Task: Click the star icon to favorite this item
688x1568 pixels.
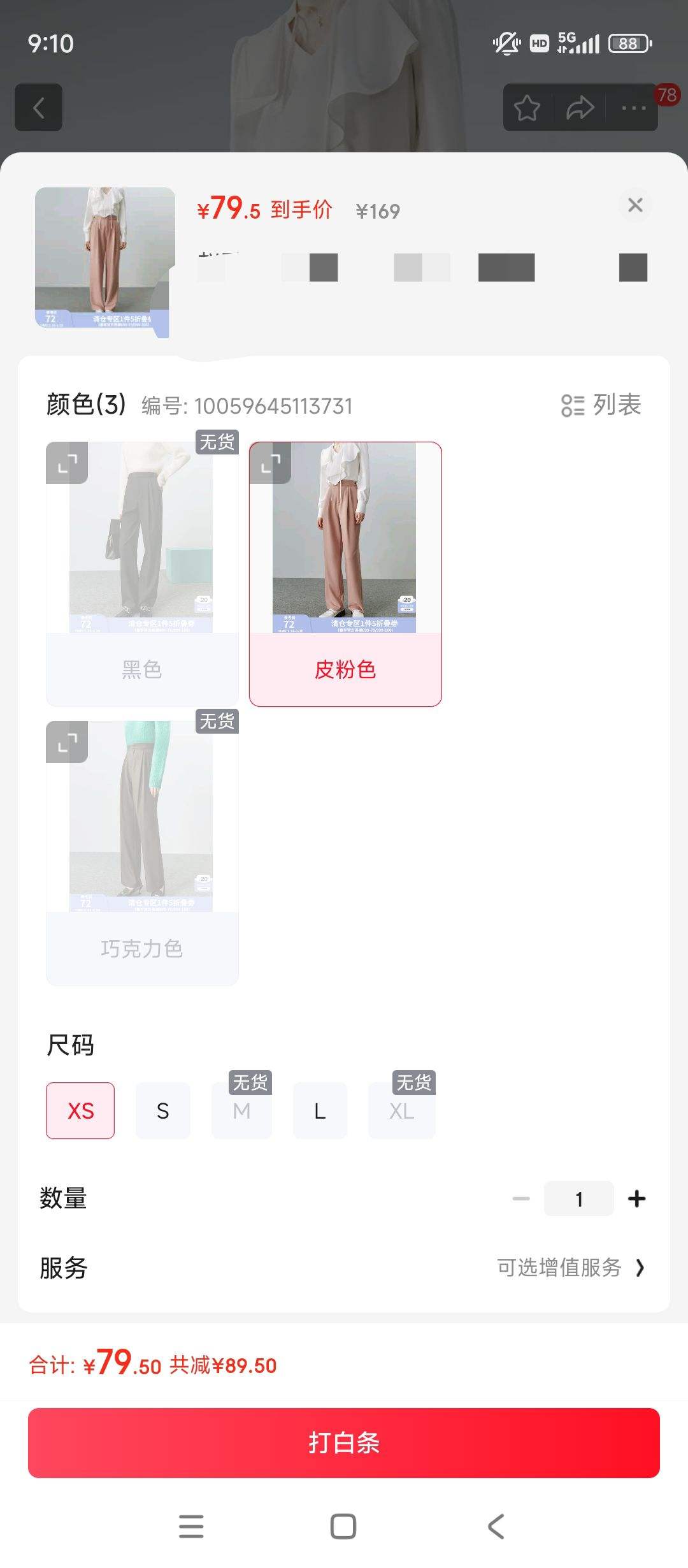Action: [x=527, y=108]
